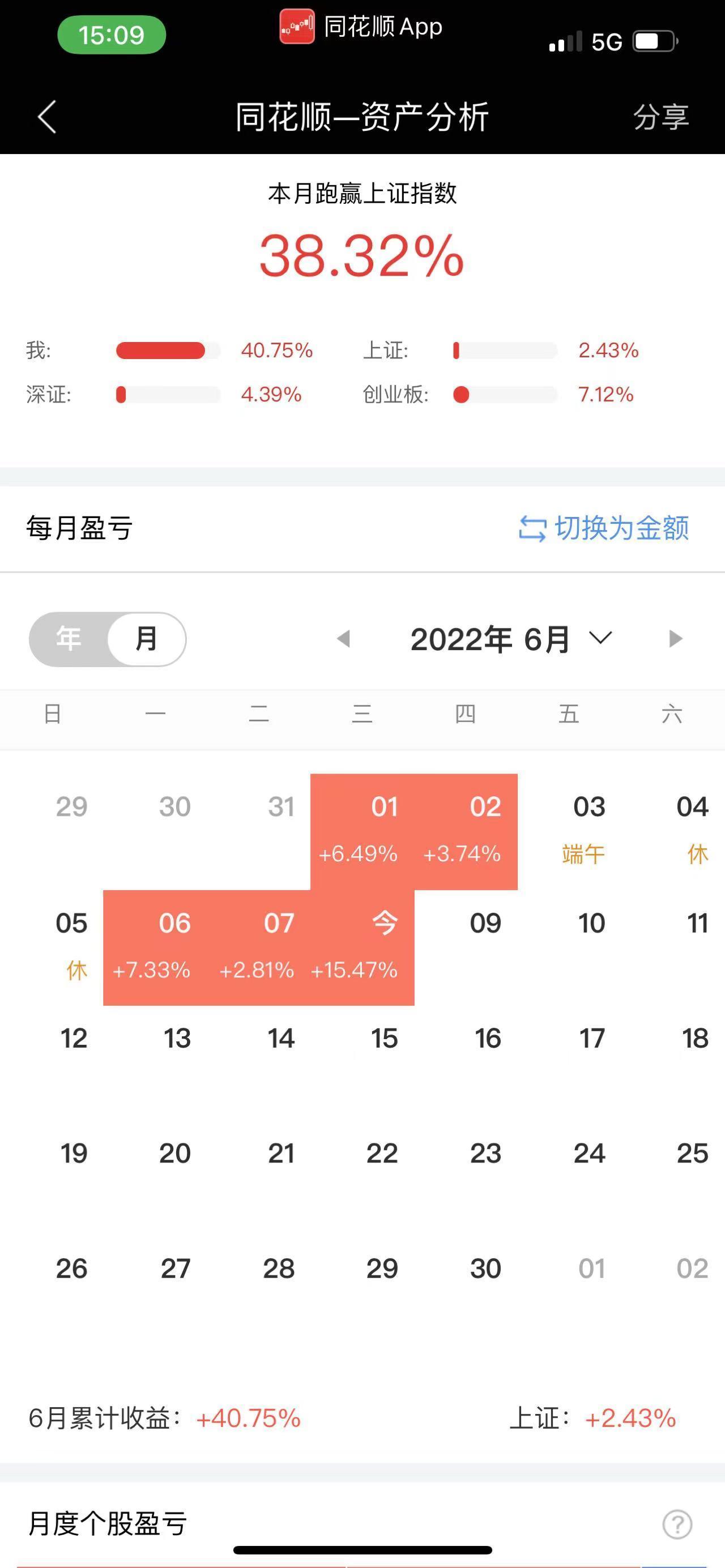Open the 2022年 6月 month picker
The height and width of the screenshot is (1568, 725).
[511, 639]
